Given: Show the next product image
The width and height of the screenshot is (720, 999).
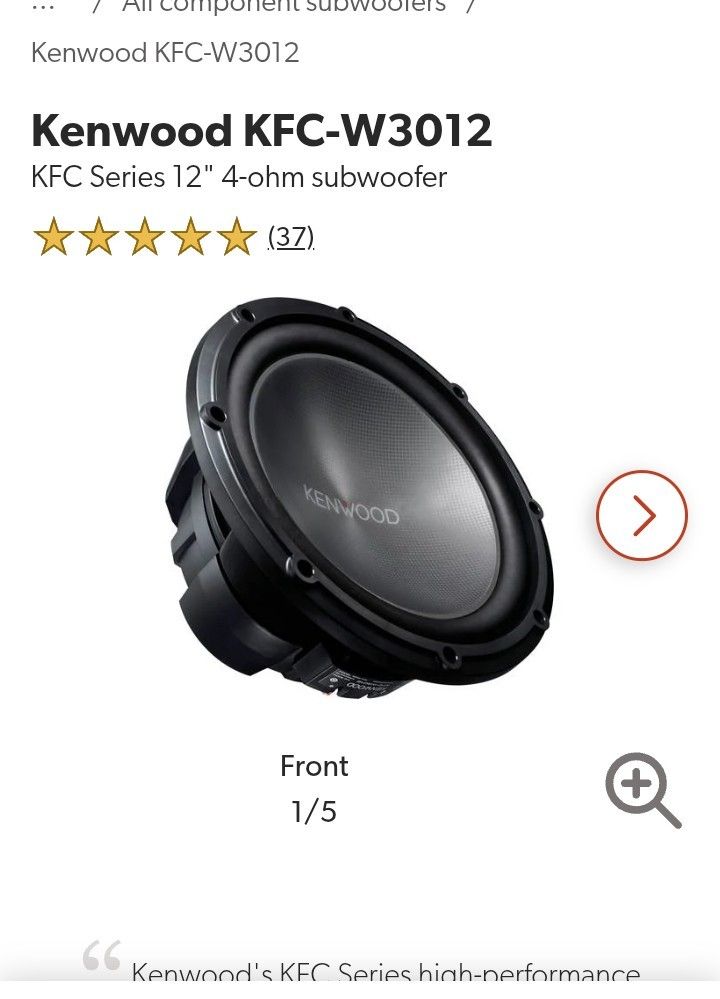Looking at the screenshot, I should 642,515.
